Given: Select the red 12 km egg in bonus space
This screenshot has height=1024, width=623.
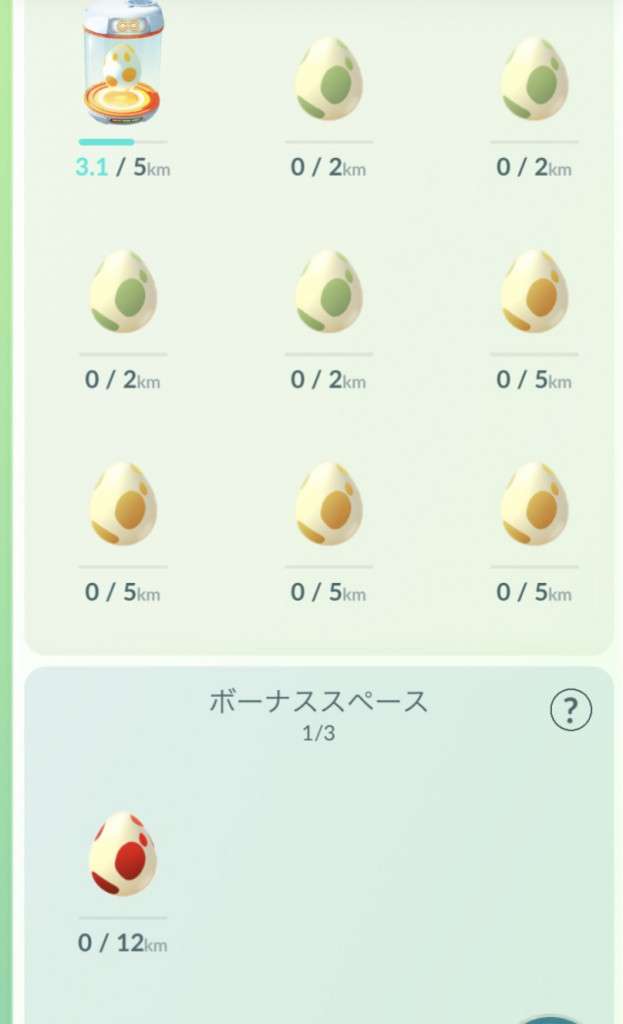Looking at the screenshot, I should coord(122,854).
